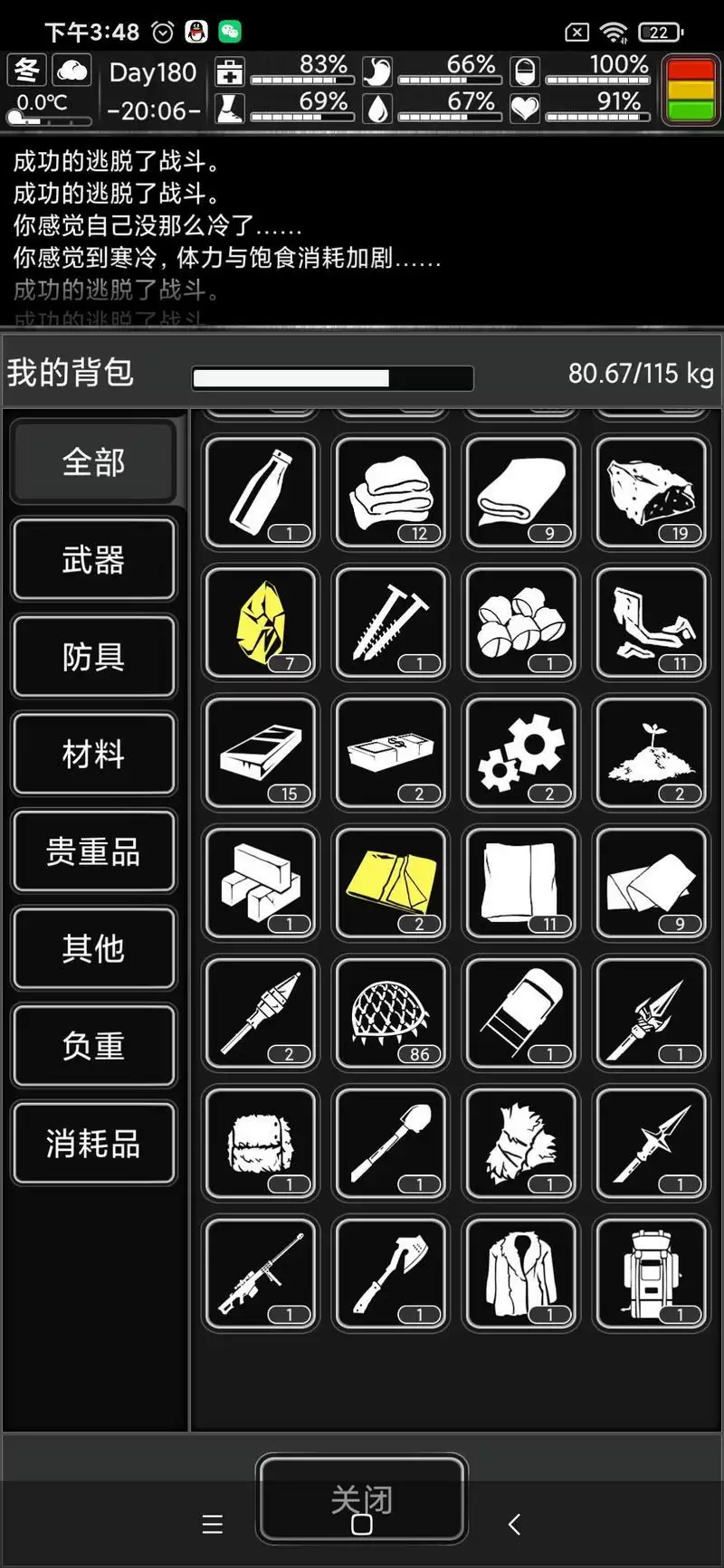Select the yellow crystal item
The image size is (724, 1568).
(x=260, y=623)
